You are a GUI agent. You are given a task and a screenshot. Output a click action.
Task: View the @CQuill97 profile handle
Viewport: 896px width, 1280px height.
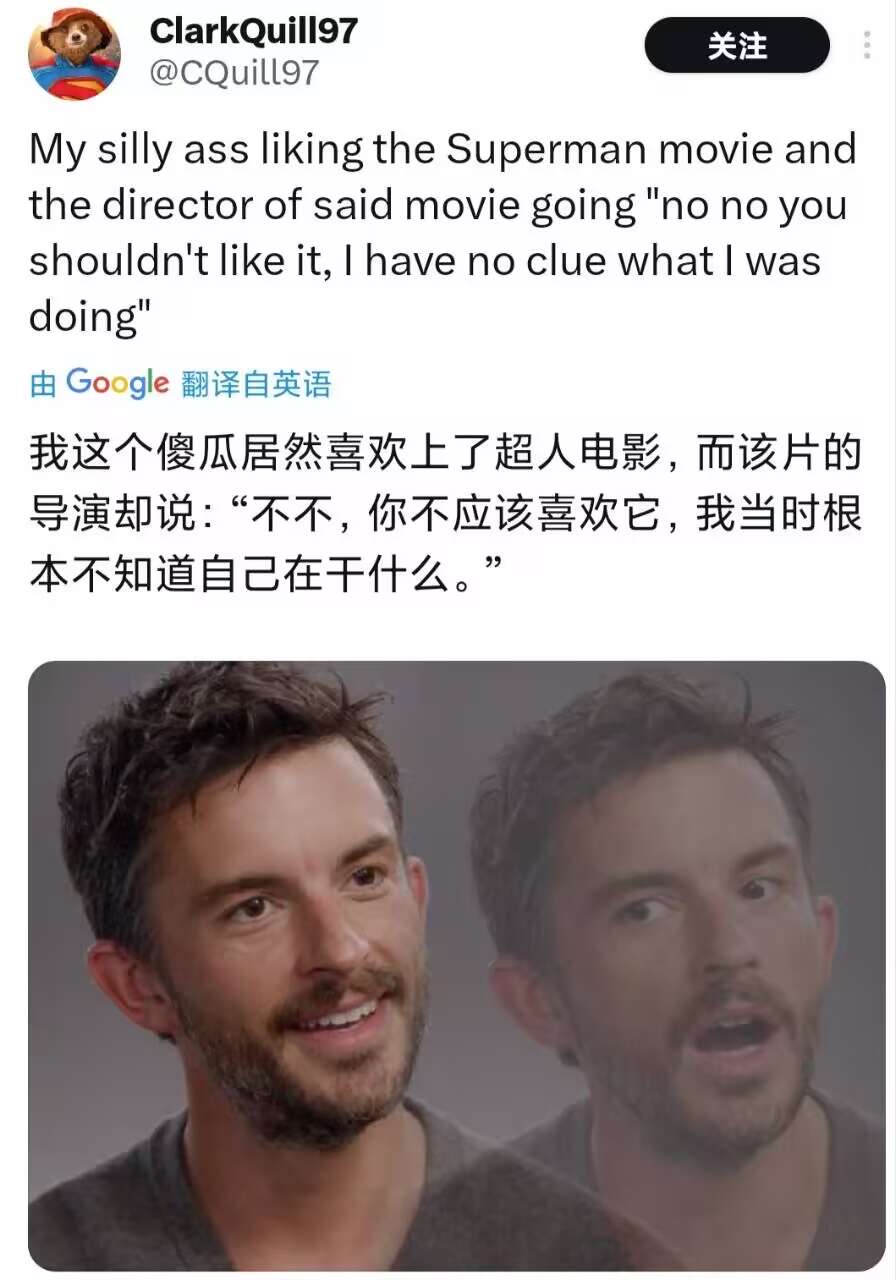pyautogui.click(x=233, y=73)
